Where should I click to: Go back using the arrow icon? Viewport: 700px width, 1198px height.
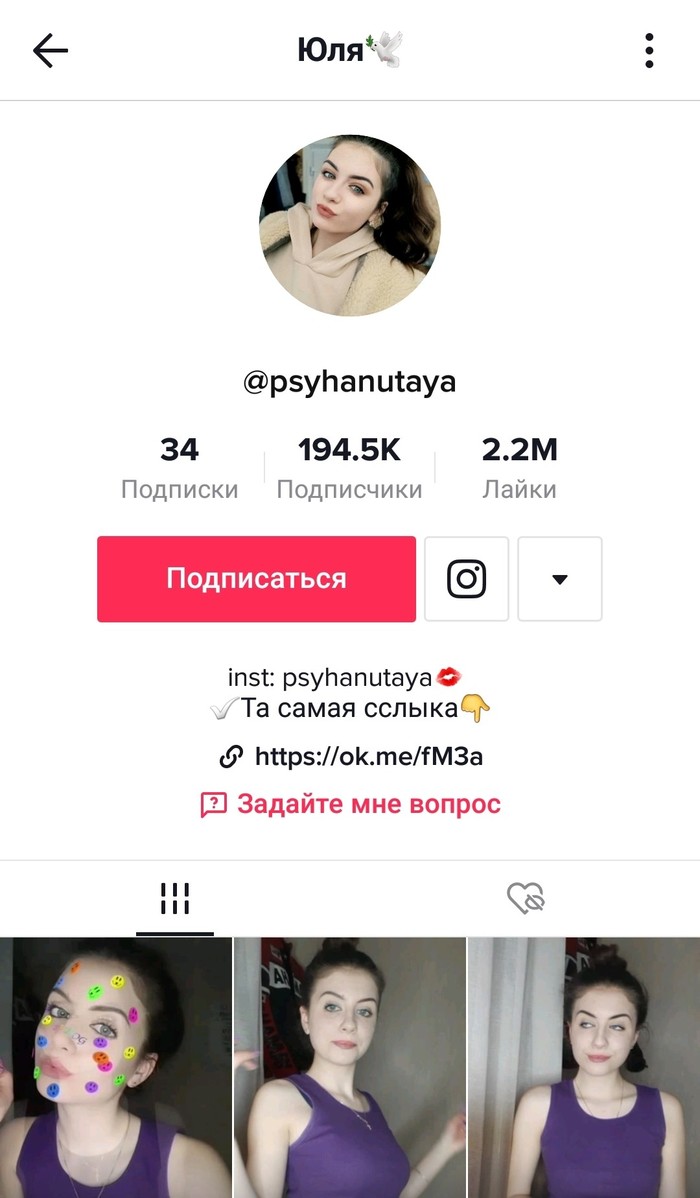click(x=50, y=50)
